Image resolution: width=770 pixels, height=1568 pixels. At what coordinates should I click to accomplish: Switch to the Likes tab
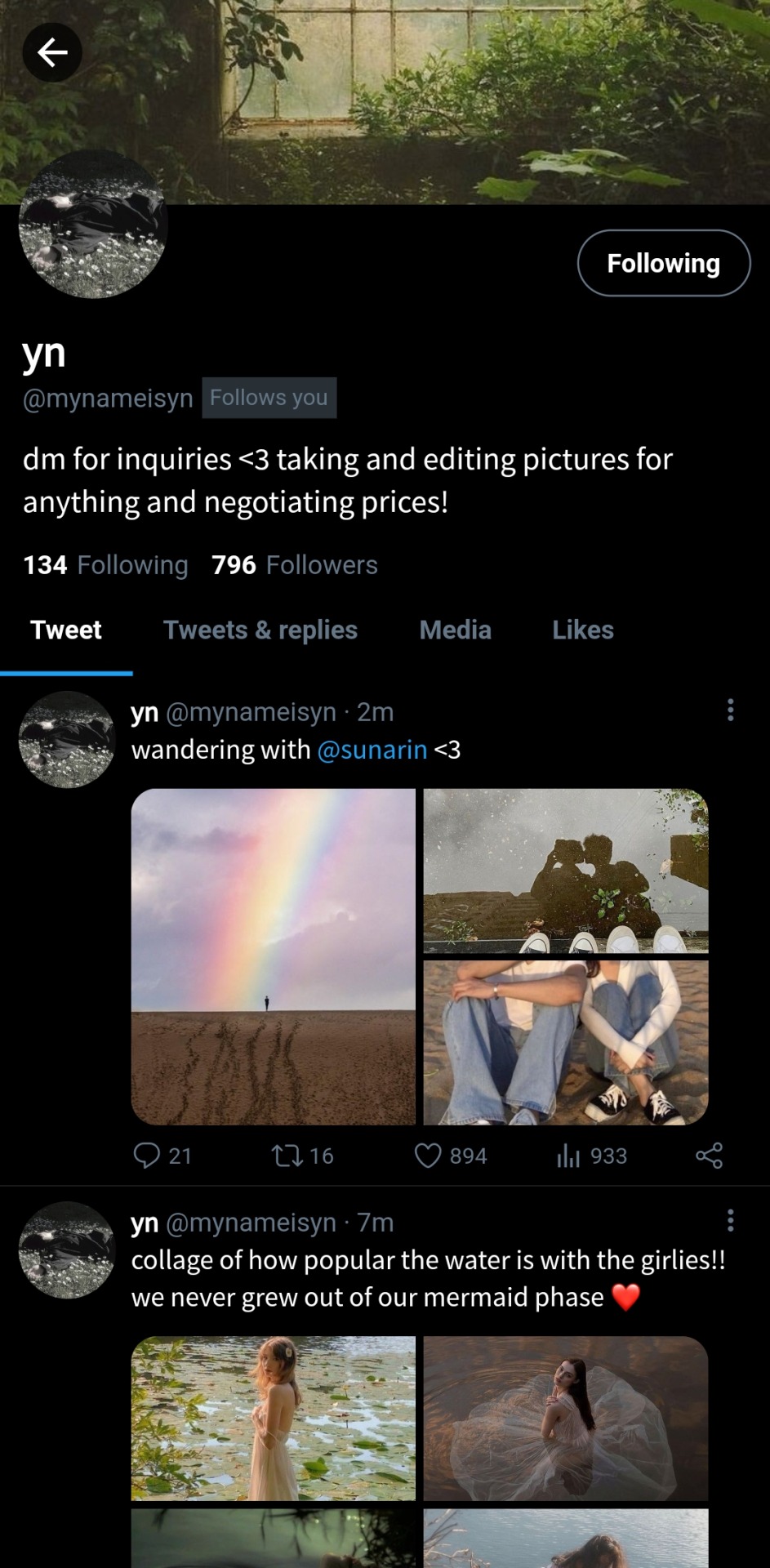[x=582, y=630]
